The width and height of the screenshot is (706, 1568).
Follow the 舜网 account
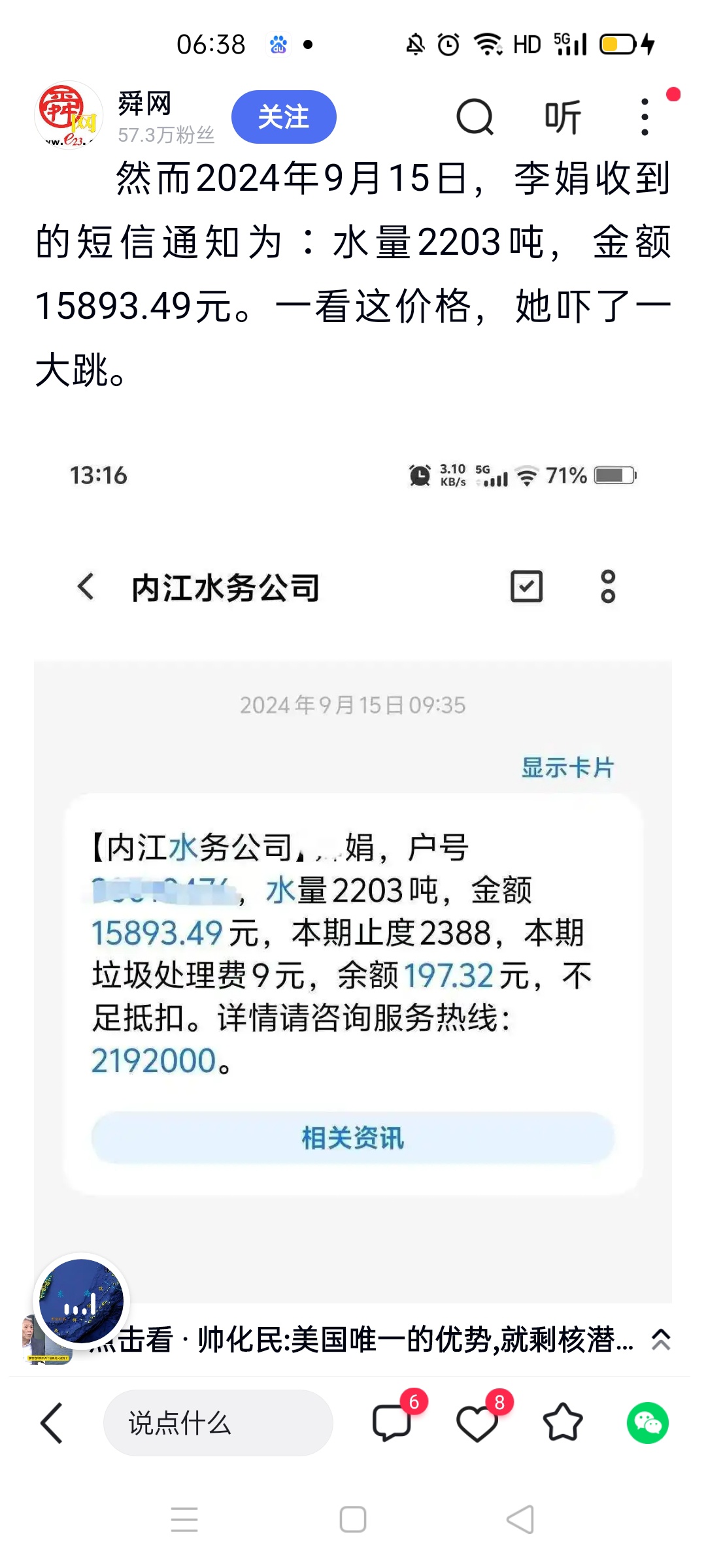(284, 117)
